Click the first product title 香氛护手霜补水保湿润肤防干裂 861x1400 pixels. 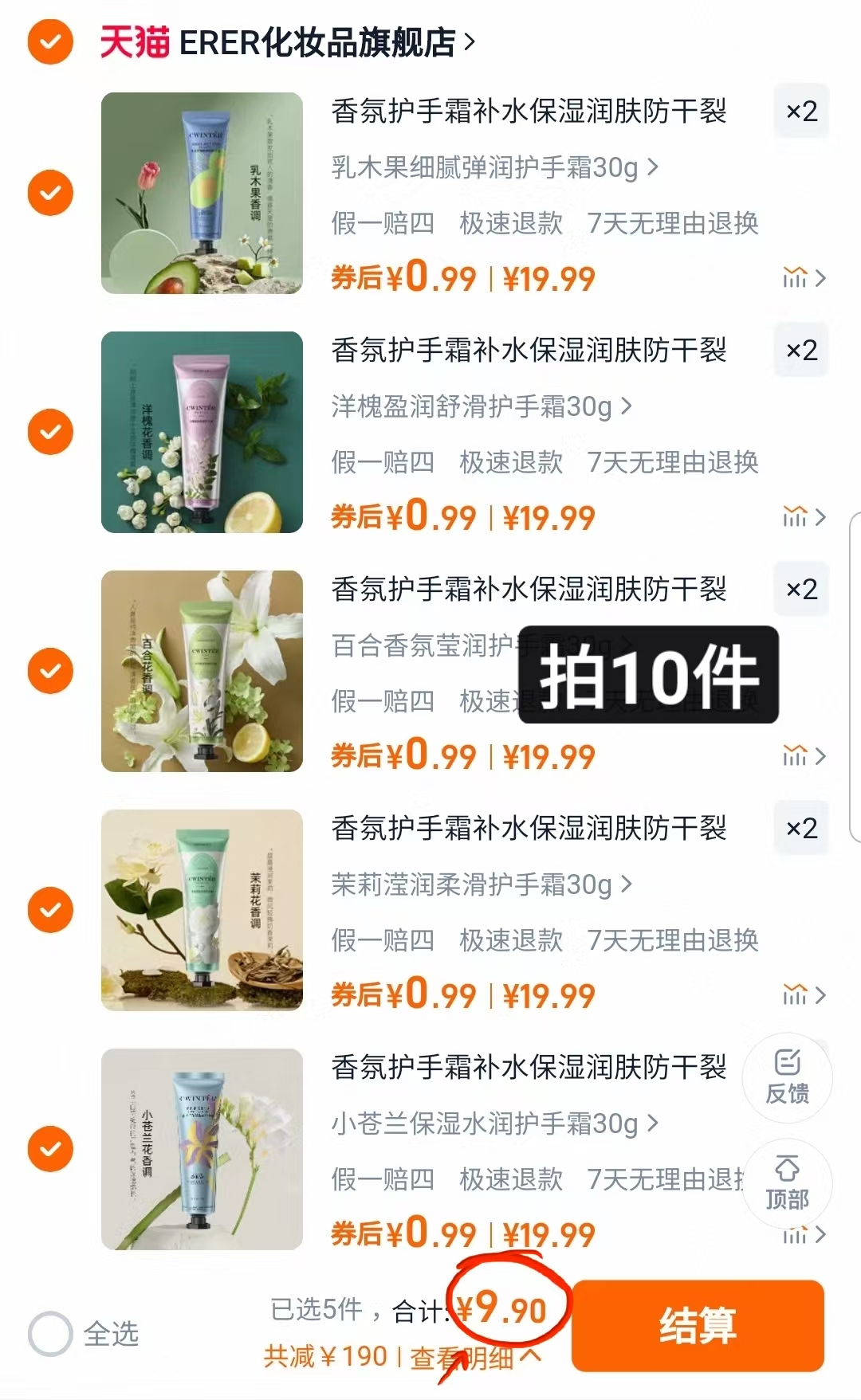pos(529,113)
